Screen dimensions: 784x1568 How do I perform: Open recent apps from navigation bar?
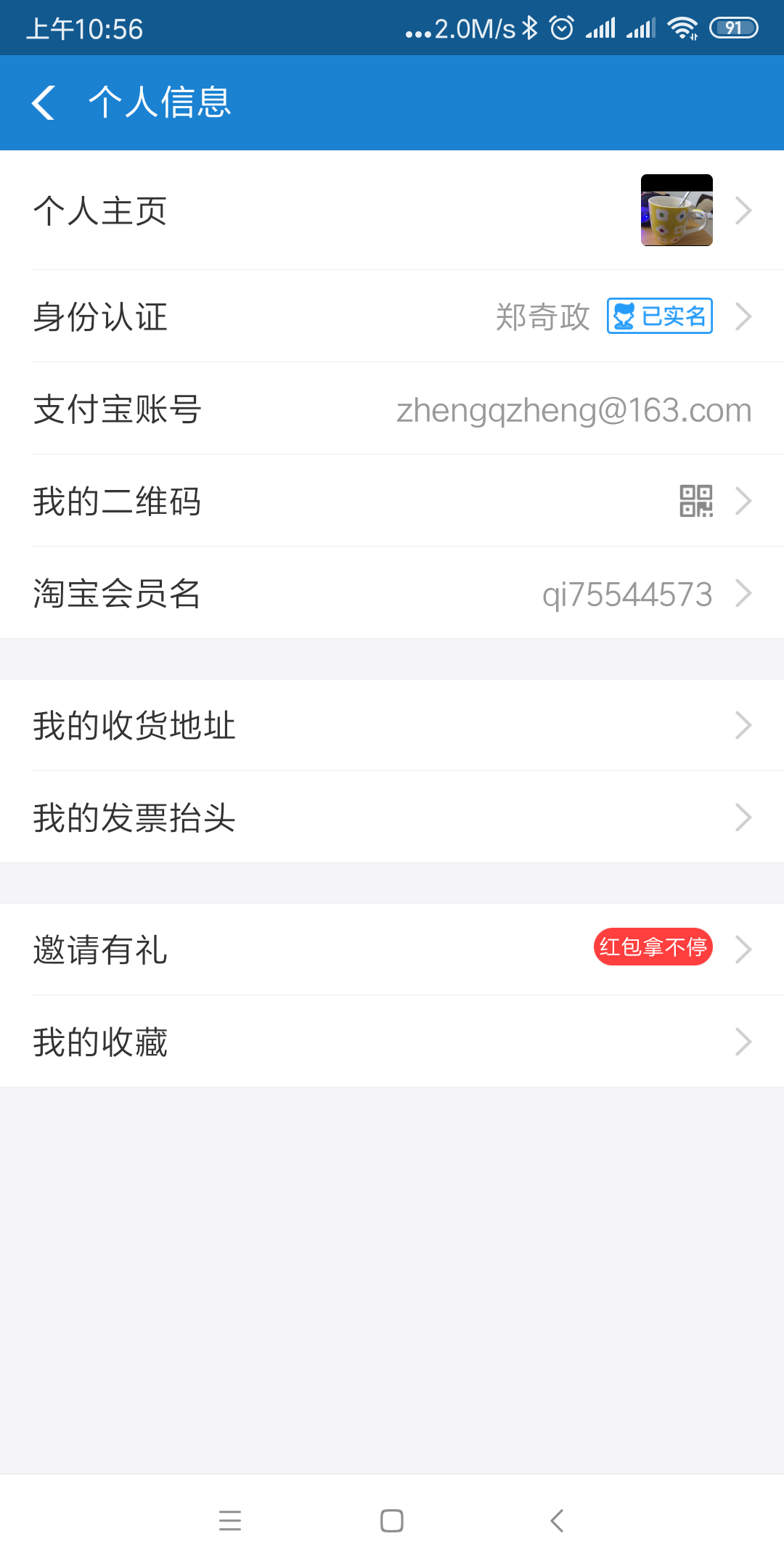pyautogui.click(x=229, y=1520)
